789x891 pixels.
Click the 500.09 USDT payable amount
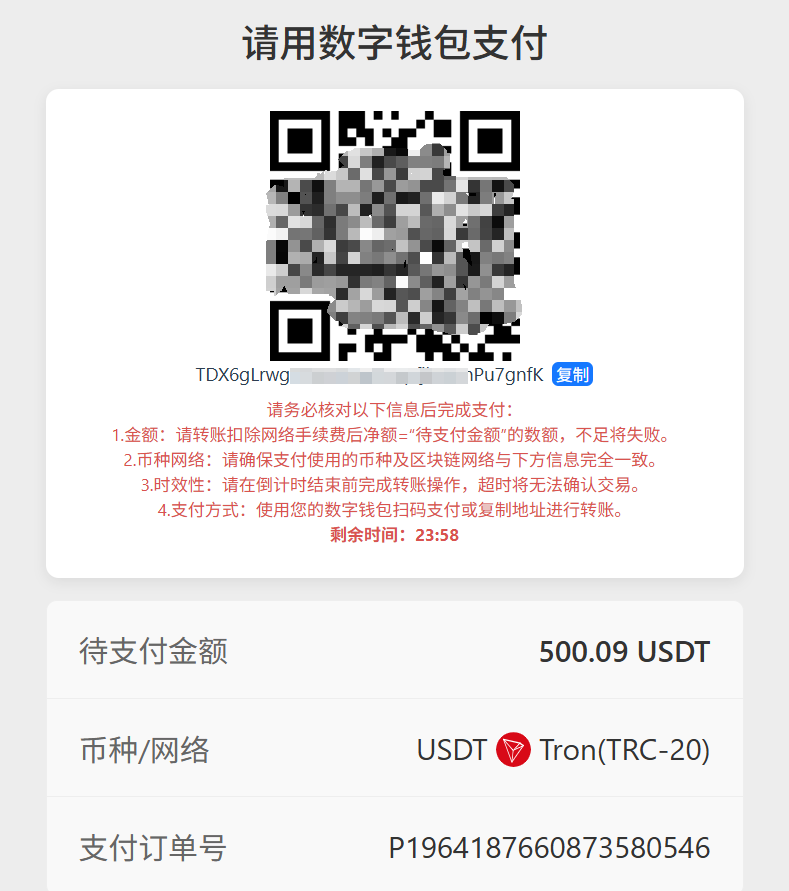pyautogui.click(x=625, y=651)
